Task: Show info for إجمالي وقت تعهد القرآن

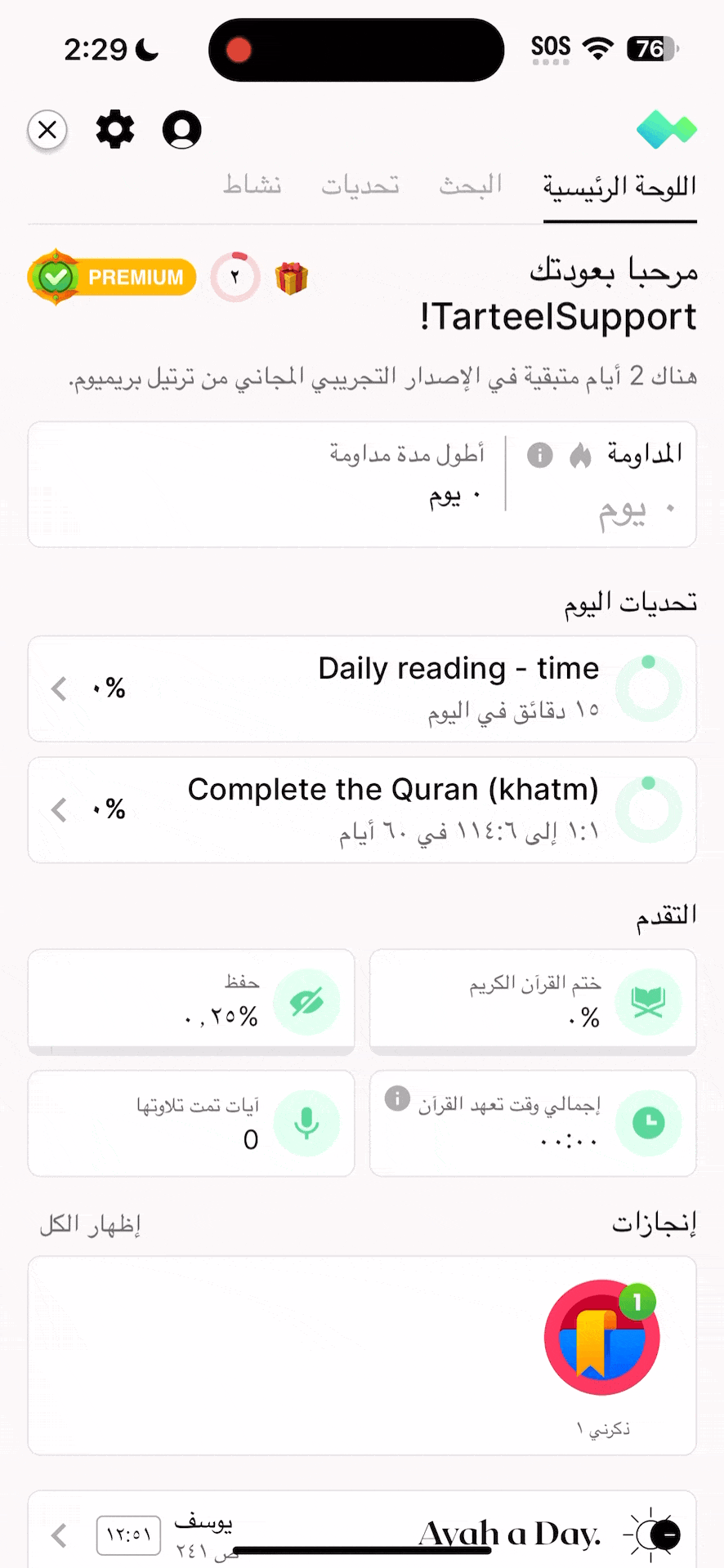Action: point(397,1098)
